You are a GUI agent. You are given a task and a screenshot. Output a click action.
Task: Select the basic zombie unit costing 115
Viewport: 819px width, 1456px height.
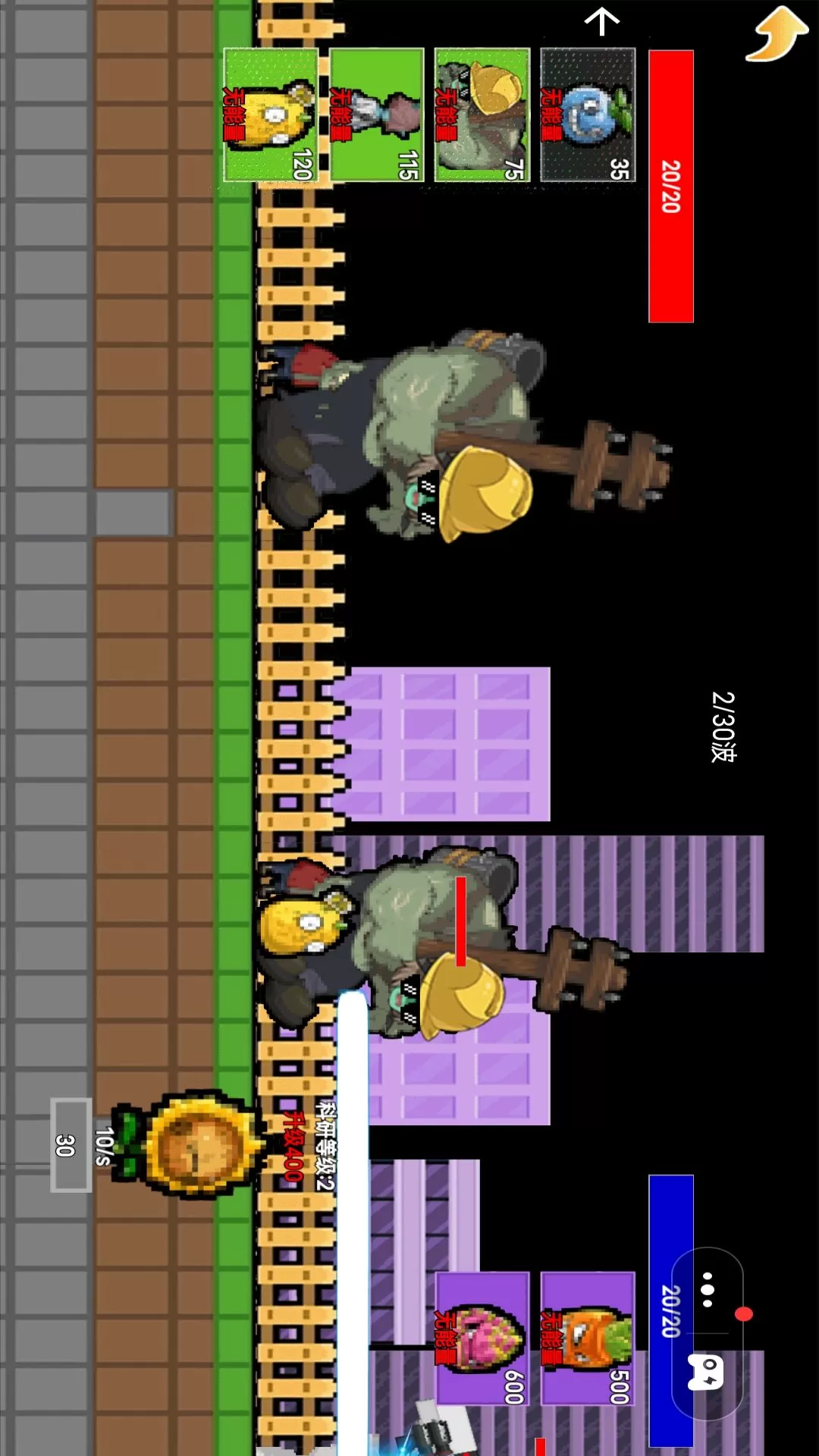[x=376, y=115]
